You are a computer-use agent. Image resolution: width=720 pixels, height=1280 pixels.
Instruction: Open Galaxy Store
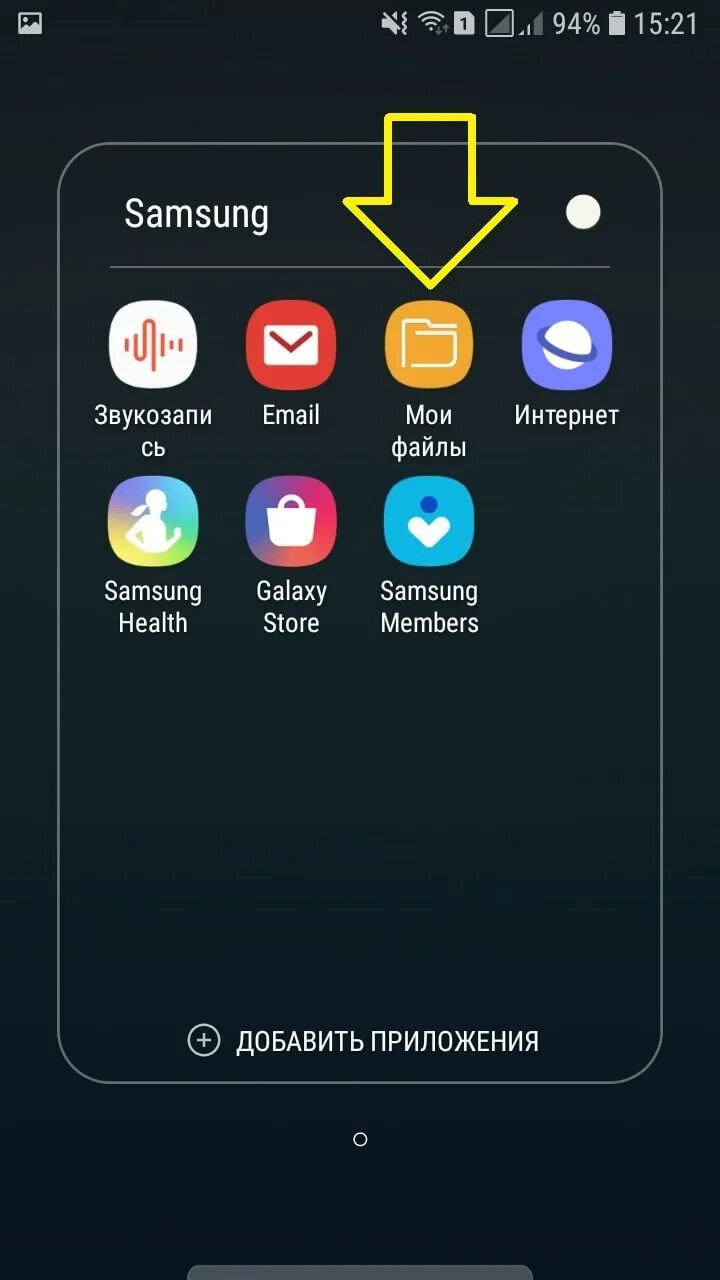pos(291,522)
